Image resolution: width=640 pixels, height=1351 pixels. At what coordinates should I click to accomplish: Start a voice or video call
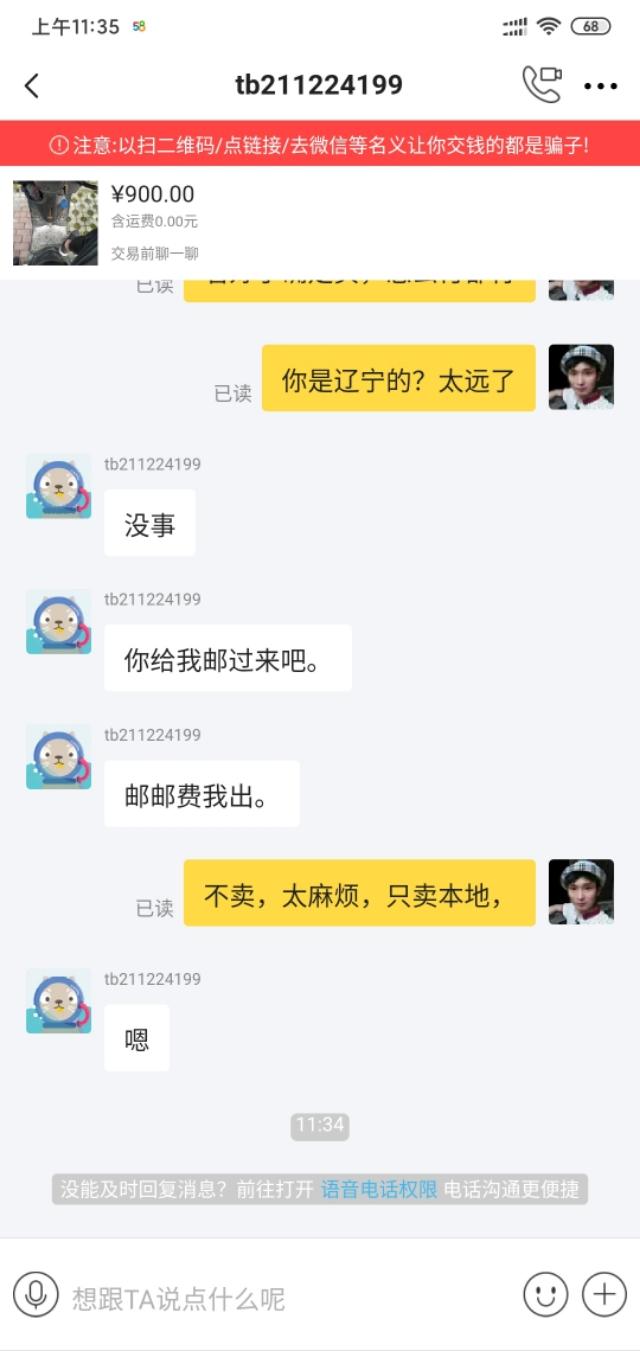[541, 85]
